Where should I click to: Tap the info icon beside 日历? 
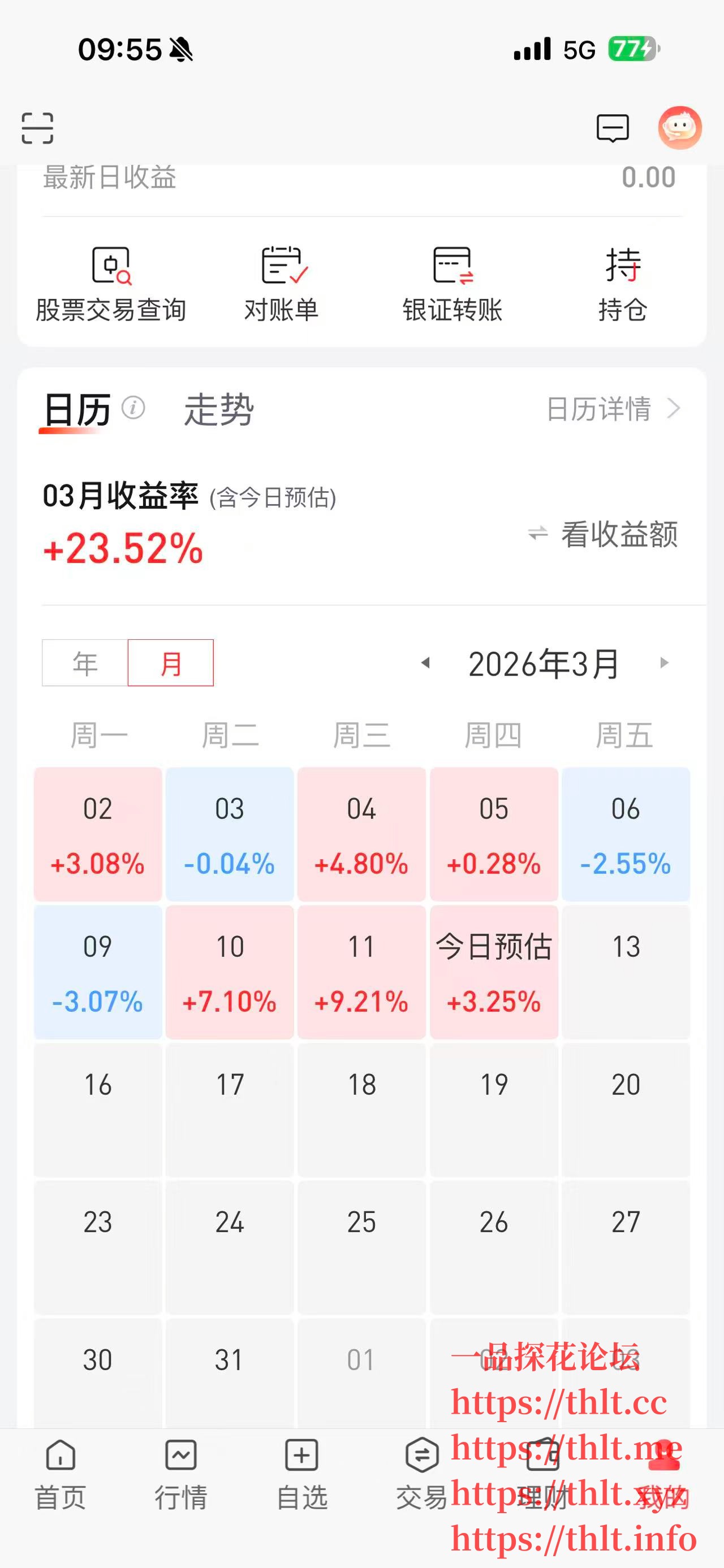coord(133,407)
